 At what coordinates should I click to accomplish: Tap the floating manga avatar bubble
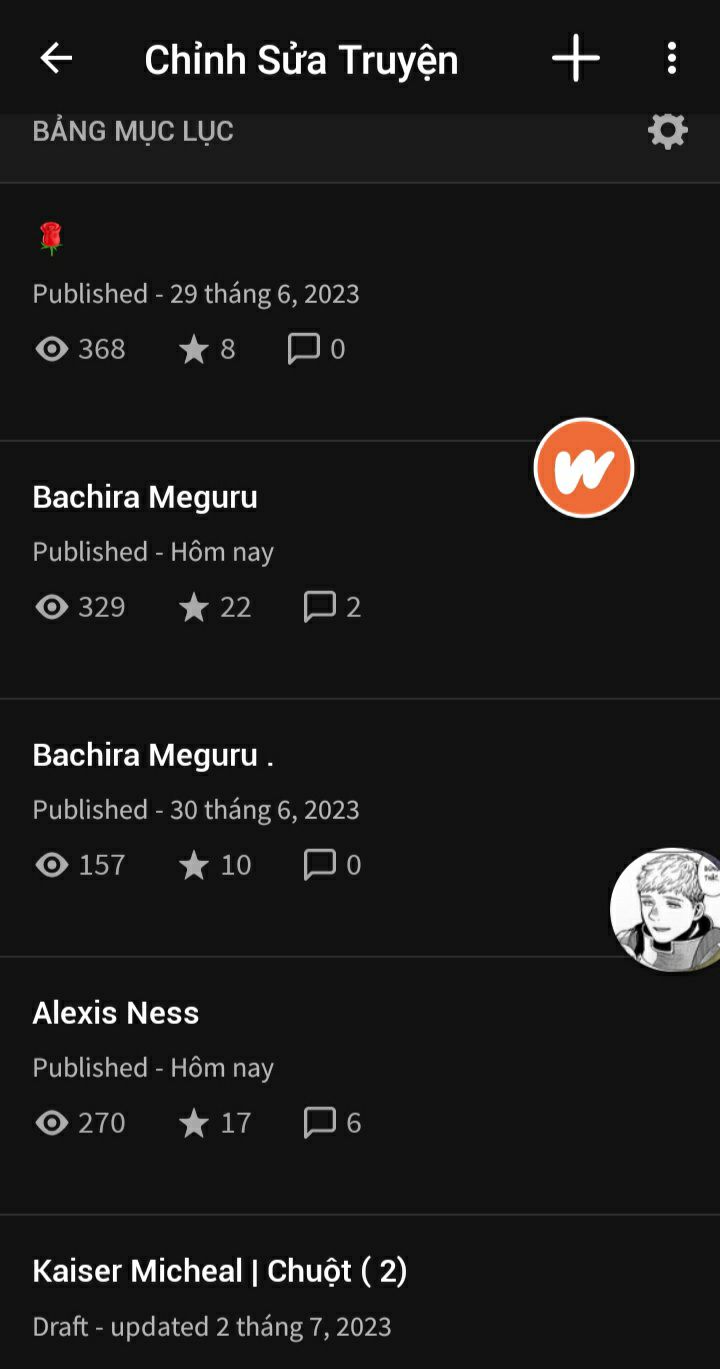(x=665, y=909)
